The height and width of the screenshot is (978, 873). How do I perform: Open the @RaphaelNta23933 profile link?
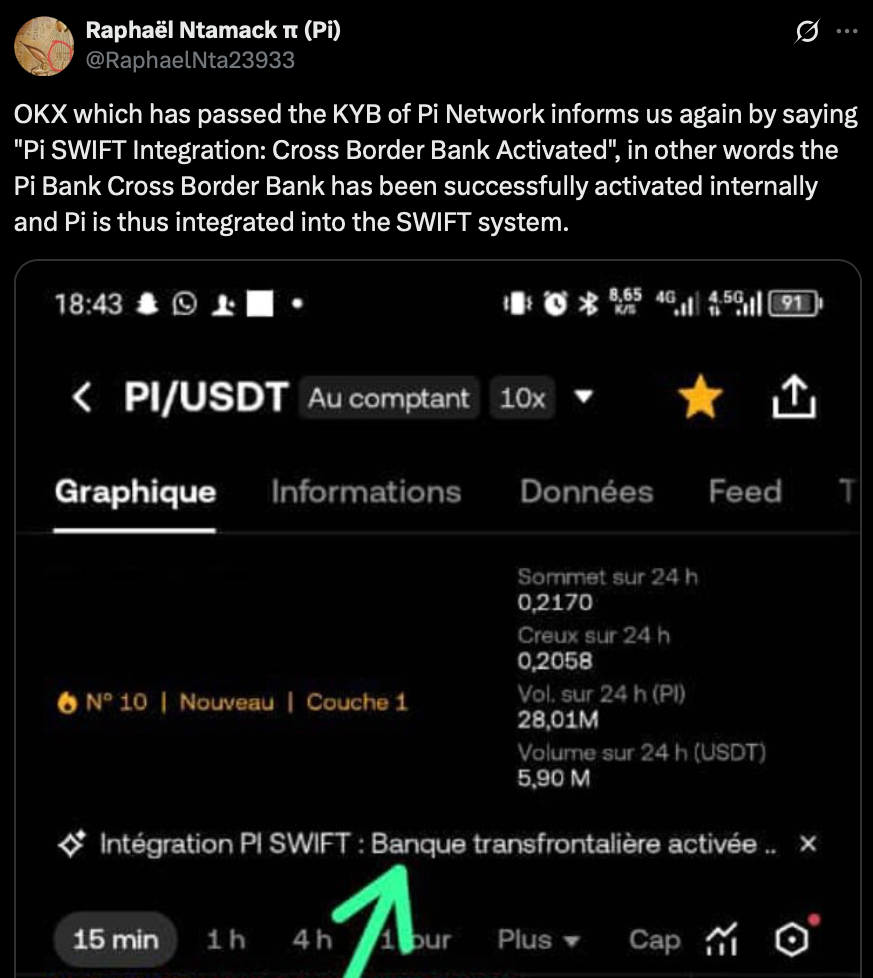click(x=190, y=60)
